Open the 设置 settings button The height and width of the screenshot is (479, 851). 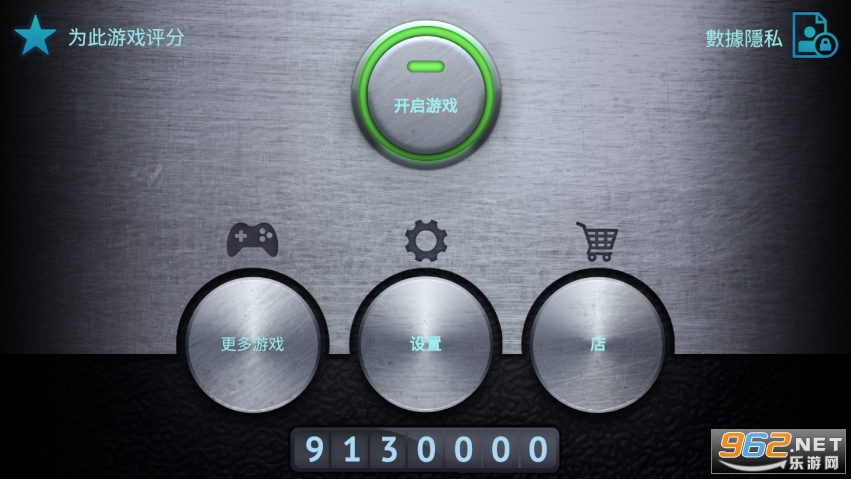(x=425, y=343)
